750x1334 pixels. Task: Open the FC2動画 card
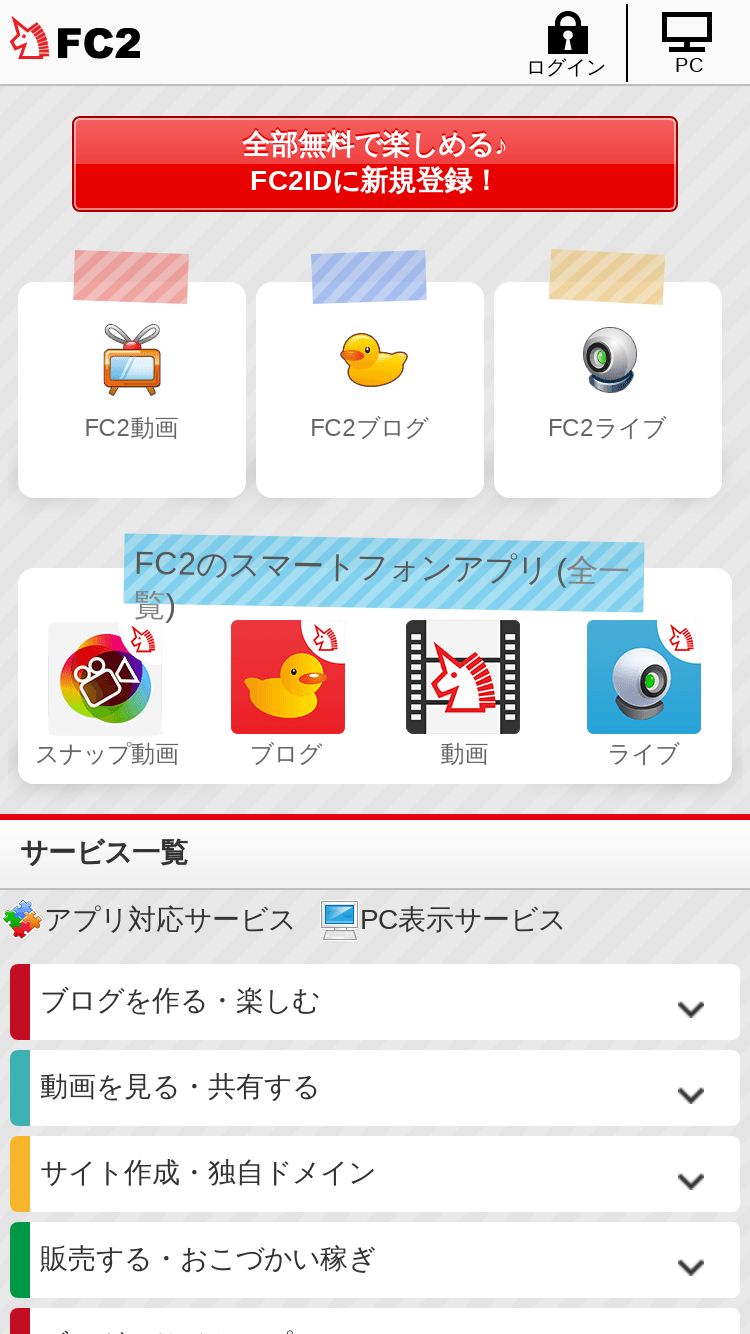point(132,390)
